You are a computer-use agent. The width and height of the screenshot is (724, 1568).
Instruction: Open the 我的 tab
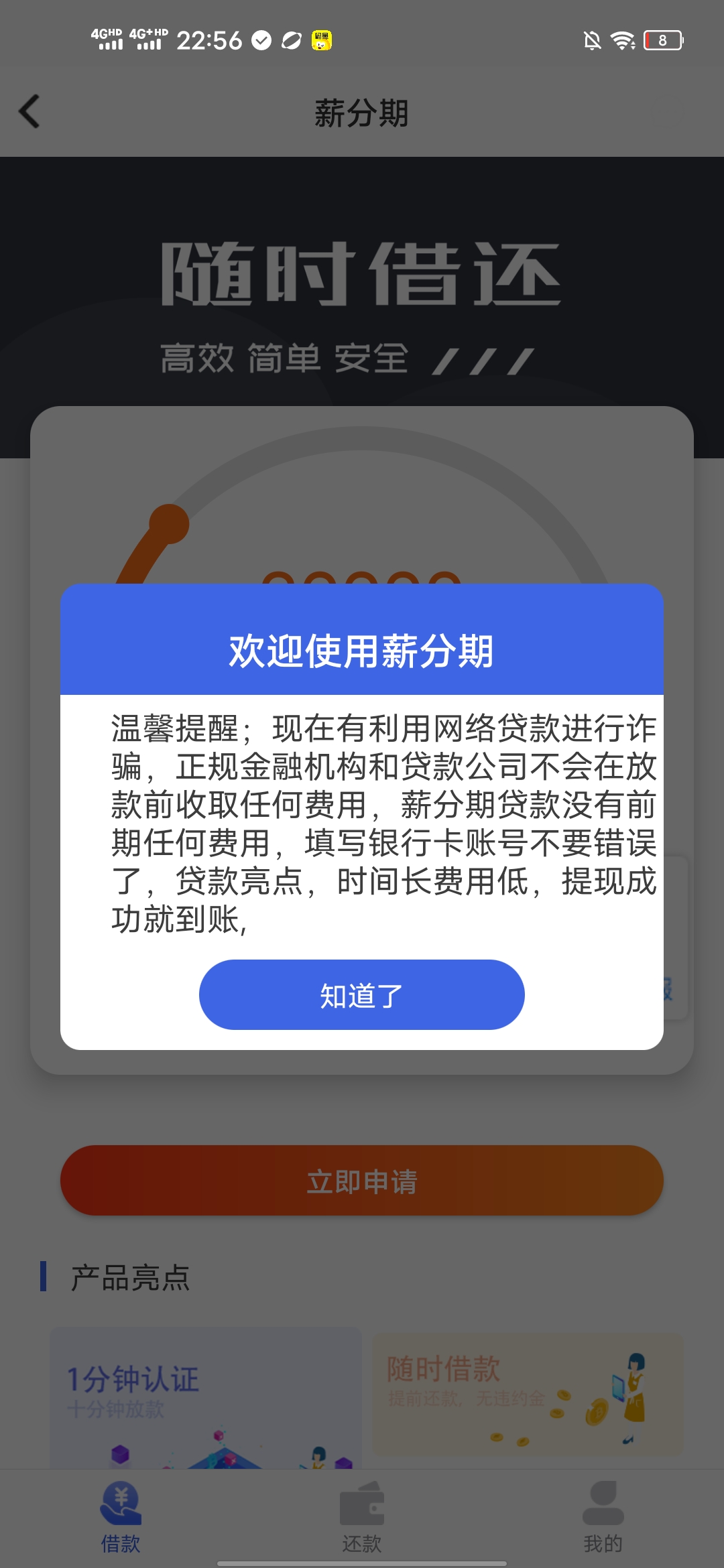(x=603, y=1517)
